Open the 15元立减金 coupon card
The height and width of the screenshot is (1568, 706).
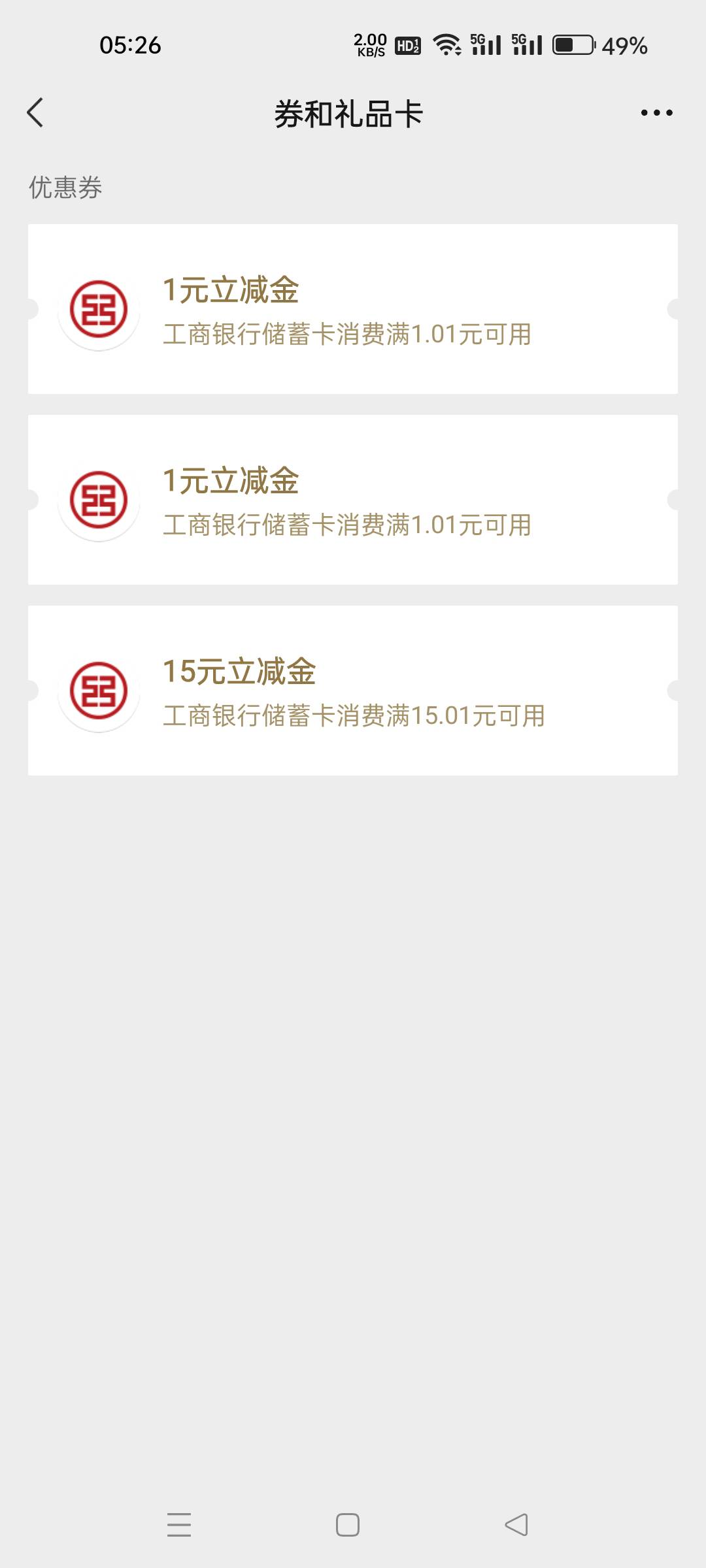click(x=353, y=691)
